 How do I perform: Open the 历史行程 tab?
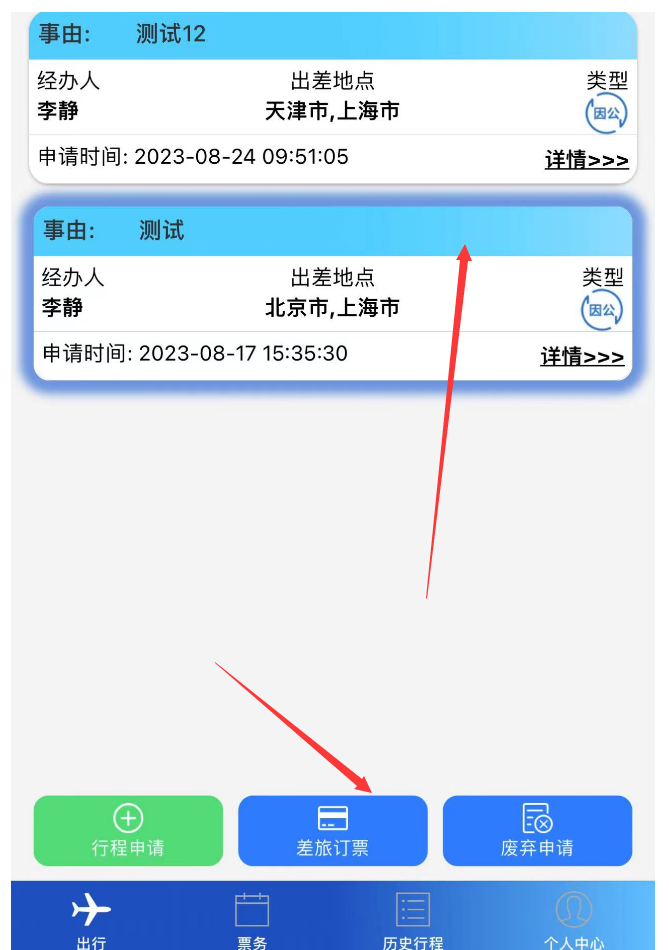pyautogui.click(x=412, y=920)
